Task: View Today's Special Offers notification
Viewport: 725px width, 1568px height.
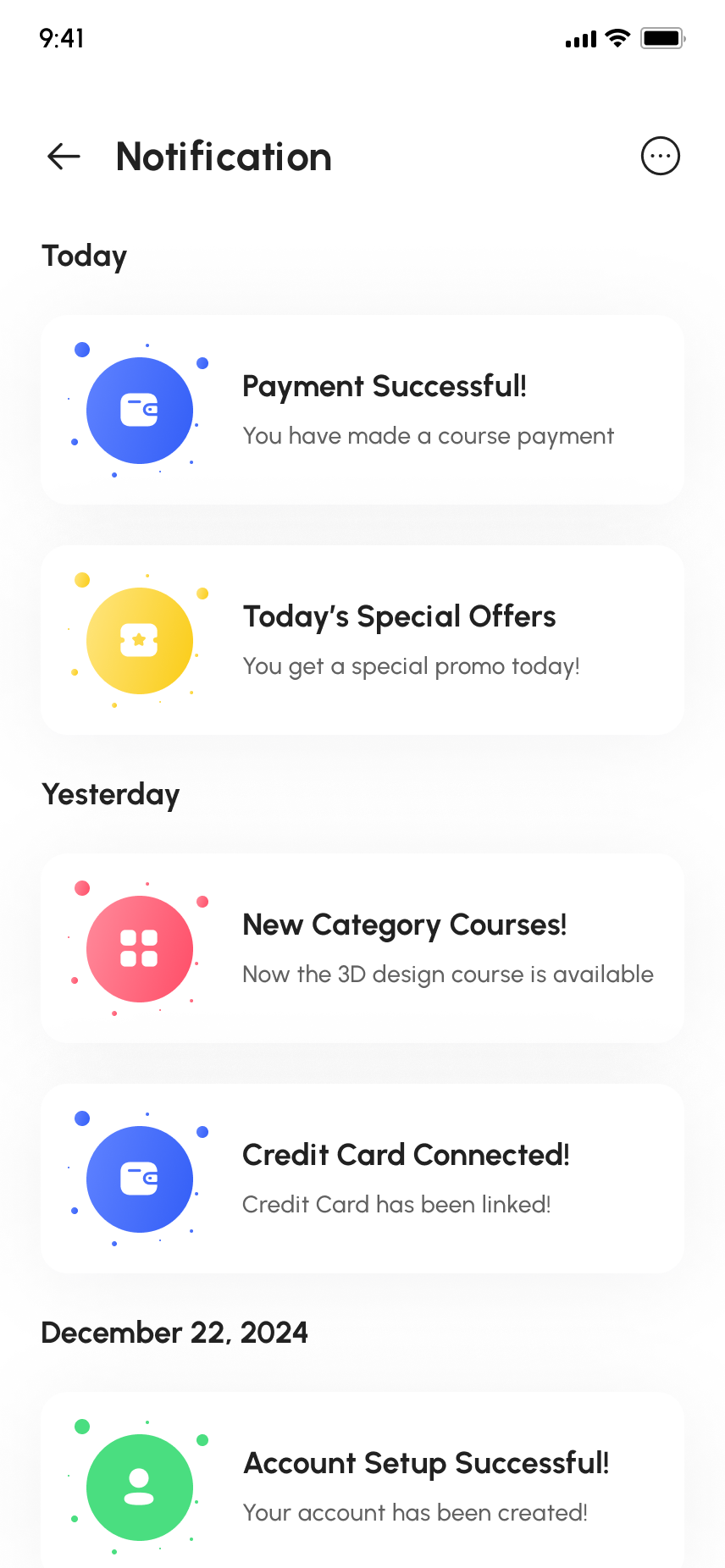Action: point(362,641)
